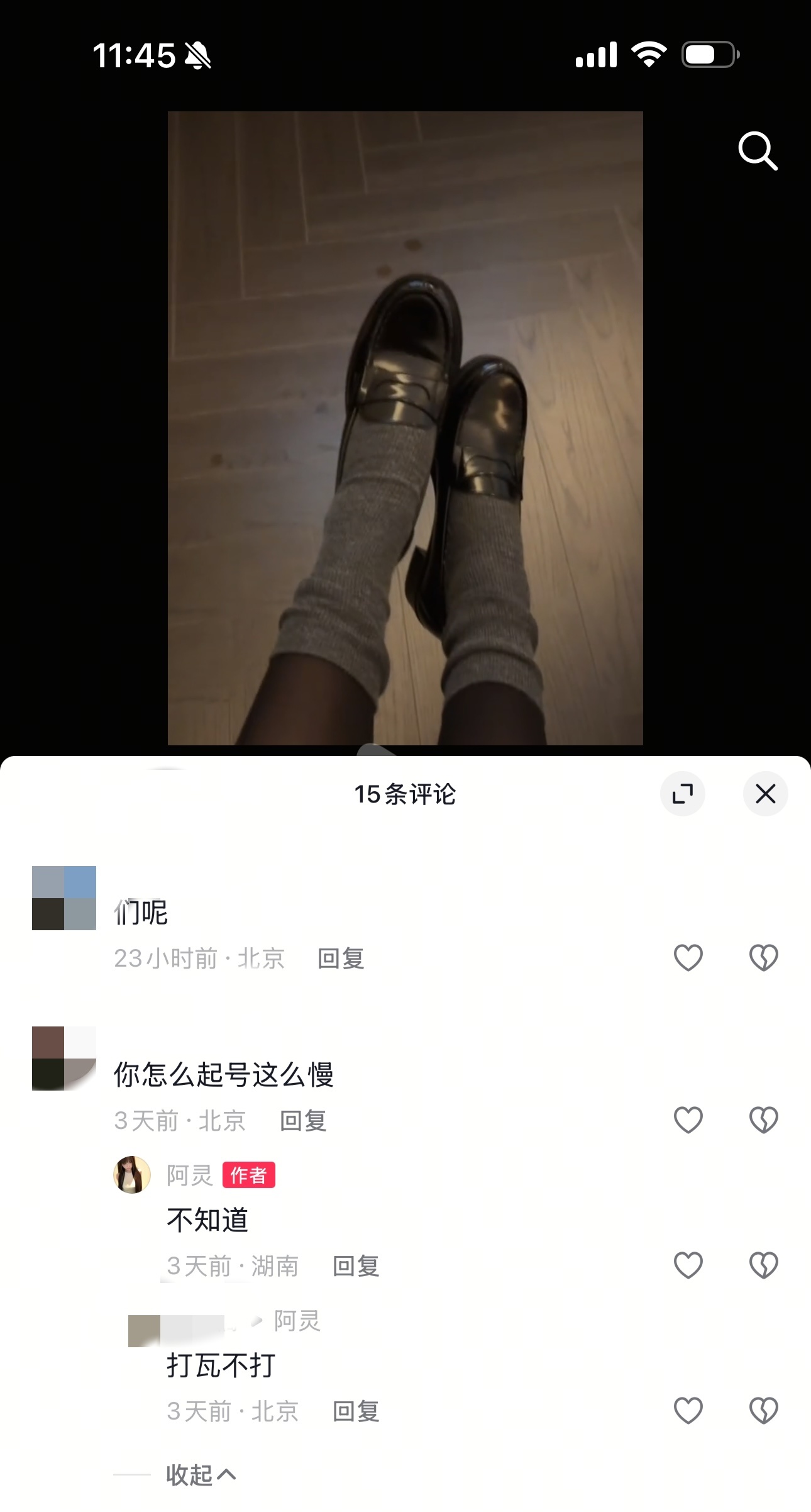Open the search magnifier icon
Screen dimensions: 811x1512
pos(758,151)
